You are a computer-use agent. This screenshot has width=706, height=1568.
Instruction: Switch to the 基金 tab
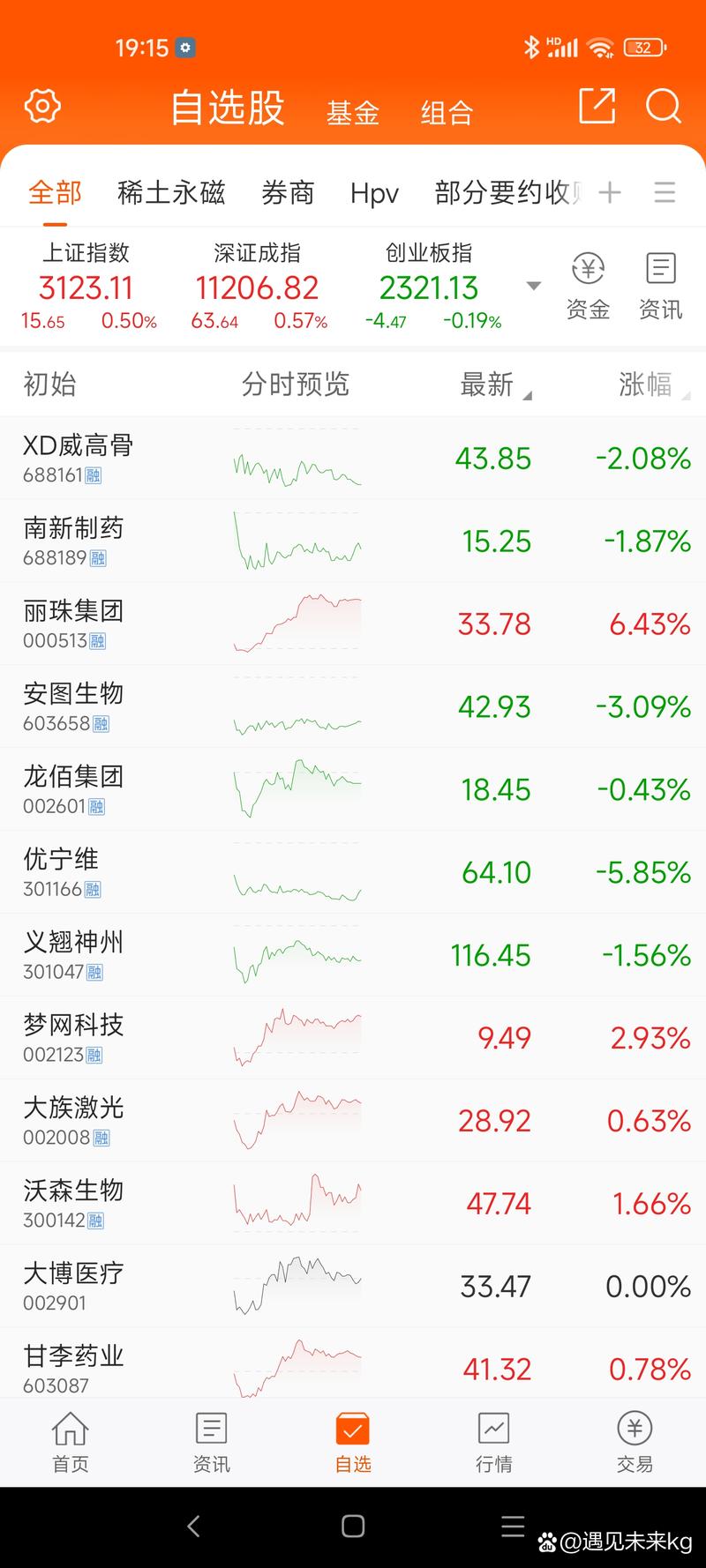point(353,113)
